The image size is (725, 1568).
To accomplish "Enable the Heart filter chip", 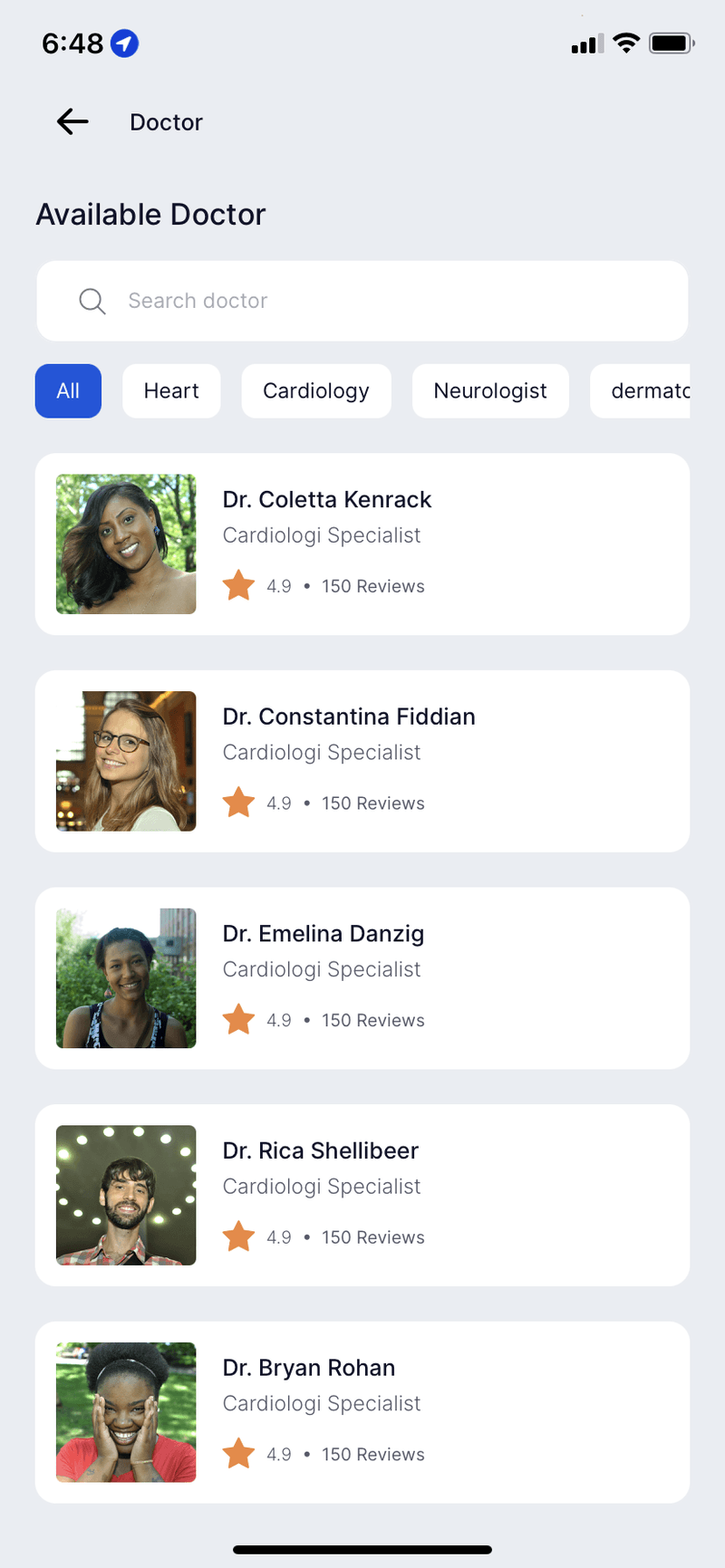I will [x=171, y=390].
